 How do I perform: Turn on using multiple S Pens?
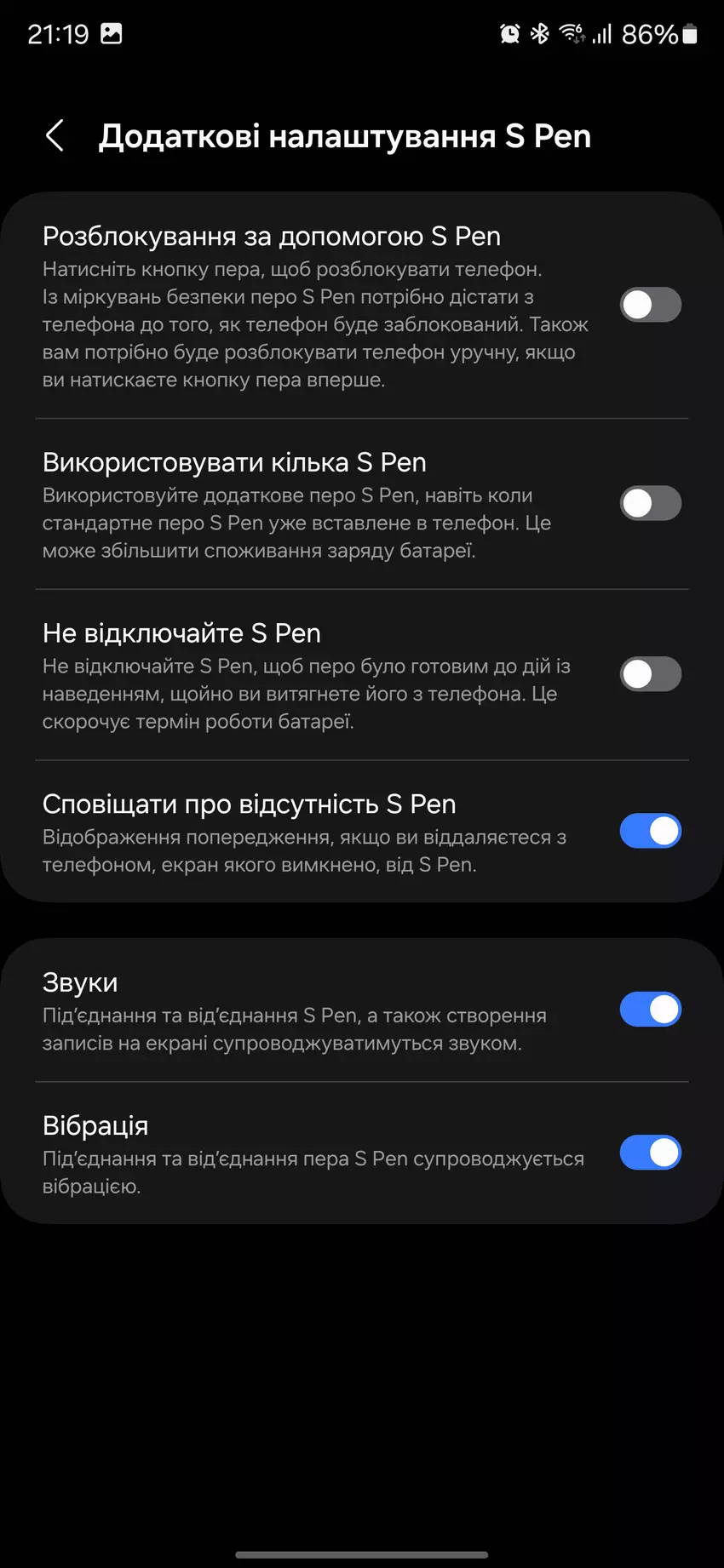[650, 503]
